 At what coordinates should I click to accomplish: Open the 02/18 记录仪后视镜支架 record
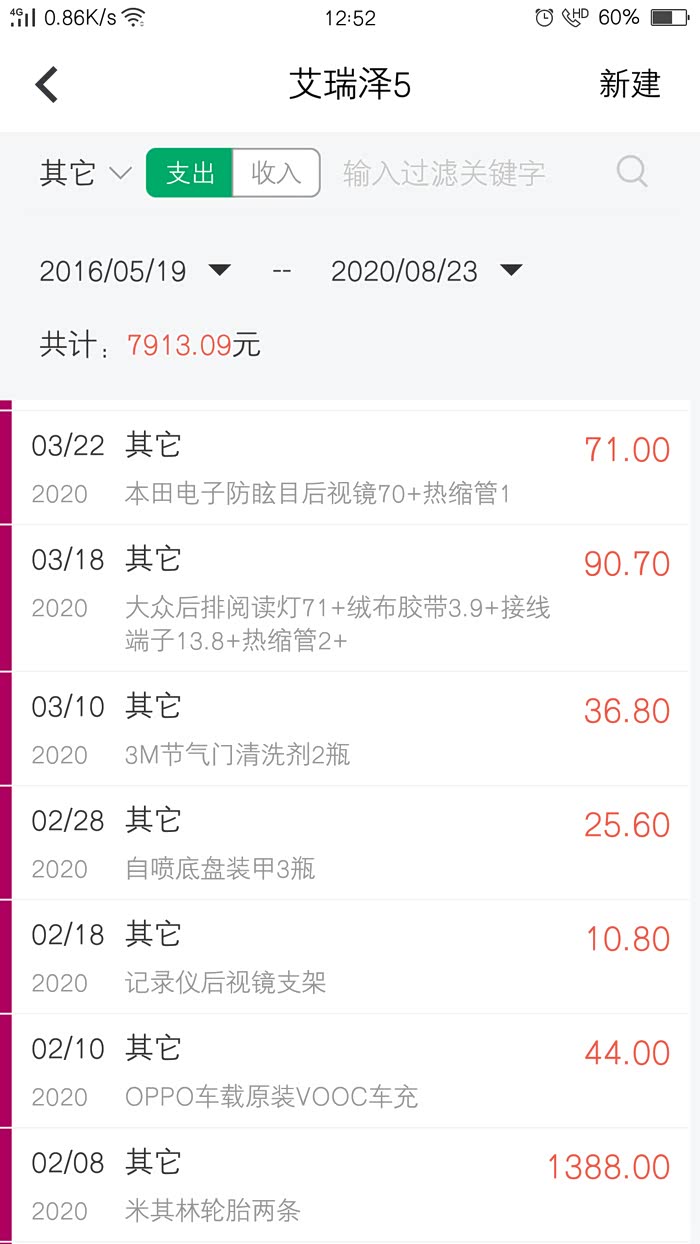tap(350, 957)
